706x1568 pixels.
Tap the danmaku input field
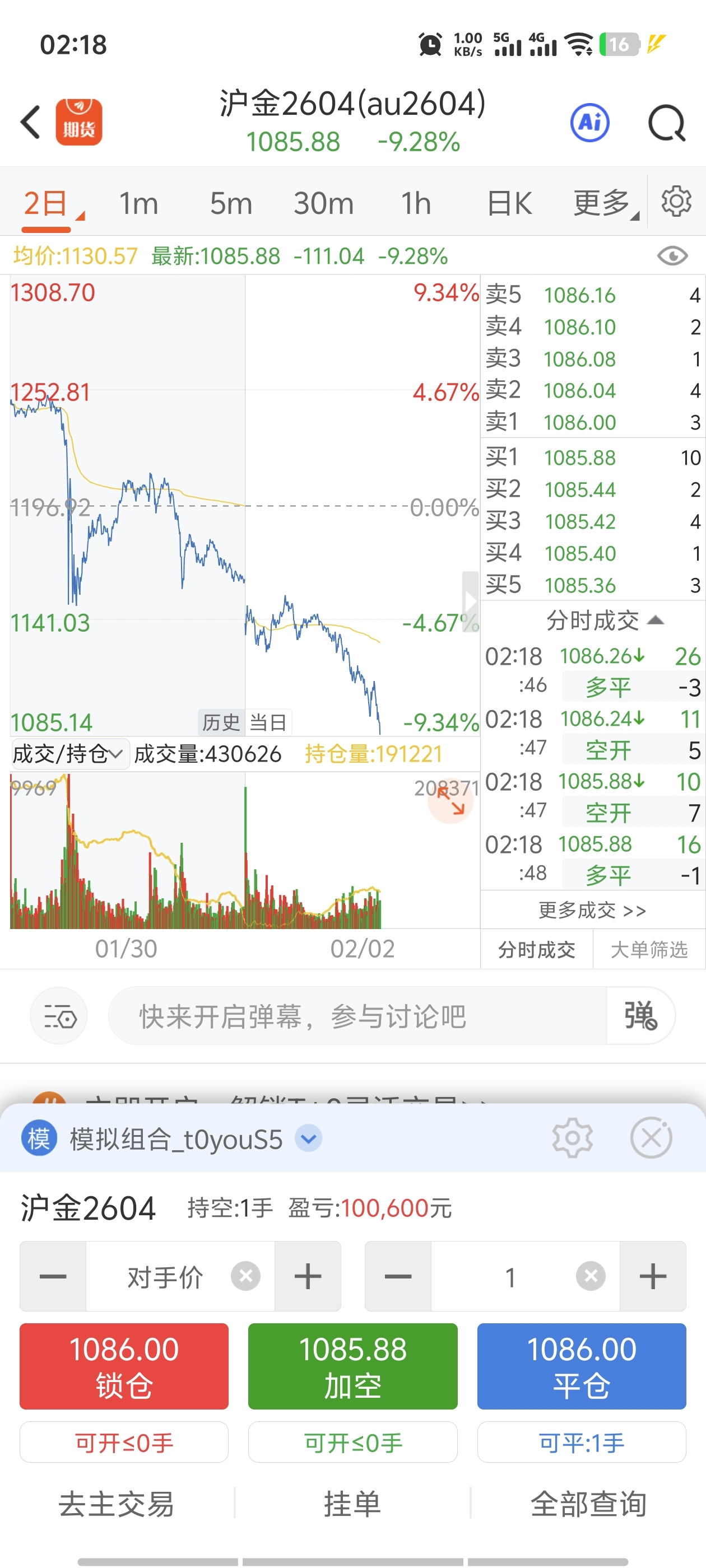[356, 1016]
